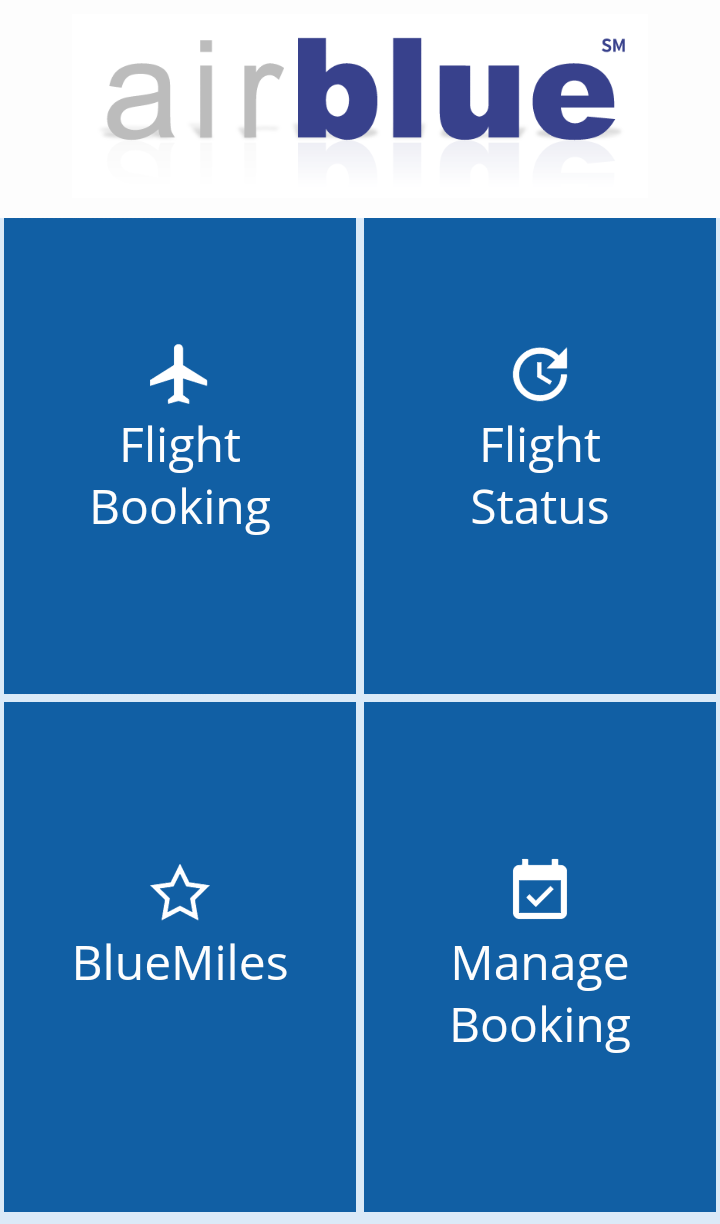
Task: Open the Flight Booking tile
Action: [180, 455]
